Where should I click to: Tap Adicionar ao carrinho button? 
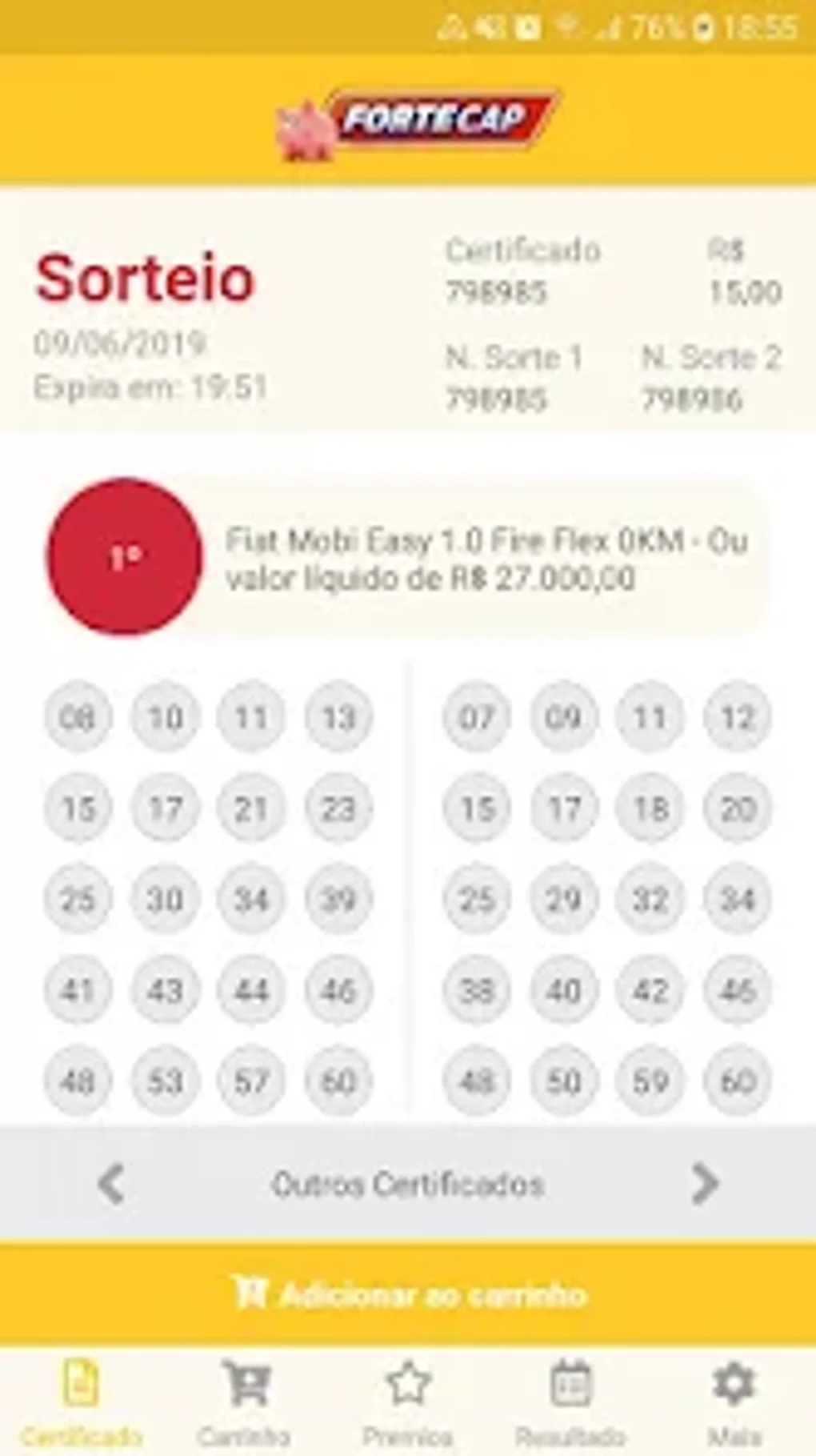click(x=408, y=1294)
